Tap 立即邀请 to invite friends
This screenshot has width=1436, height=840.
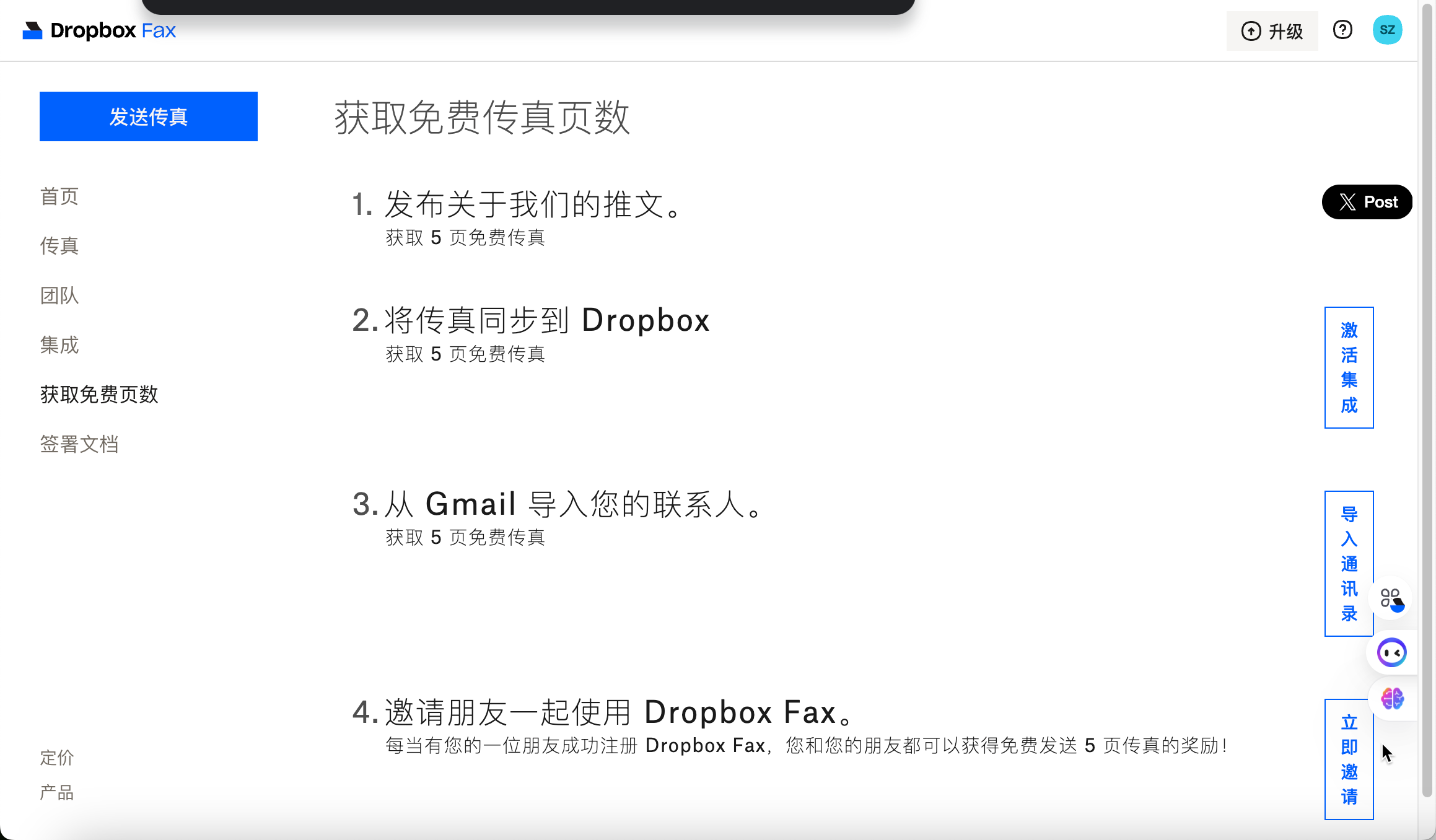(x=1349, y=759)
